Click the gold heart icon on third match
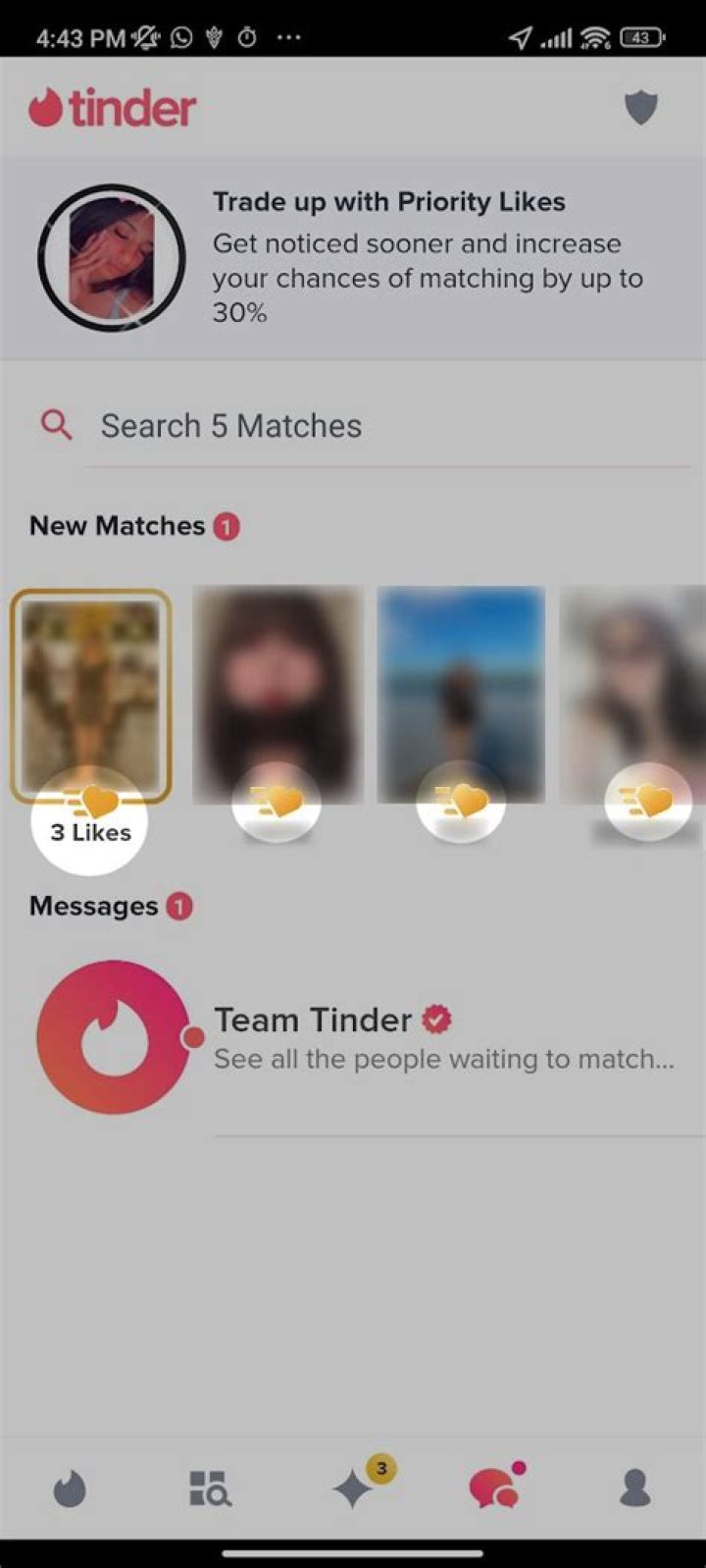 [462, 802]
